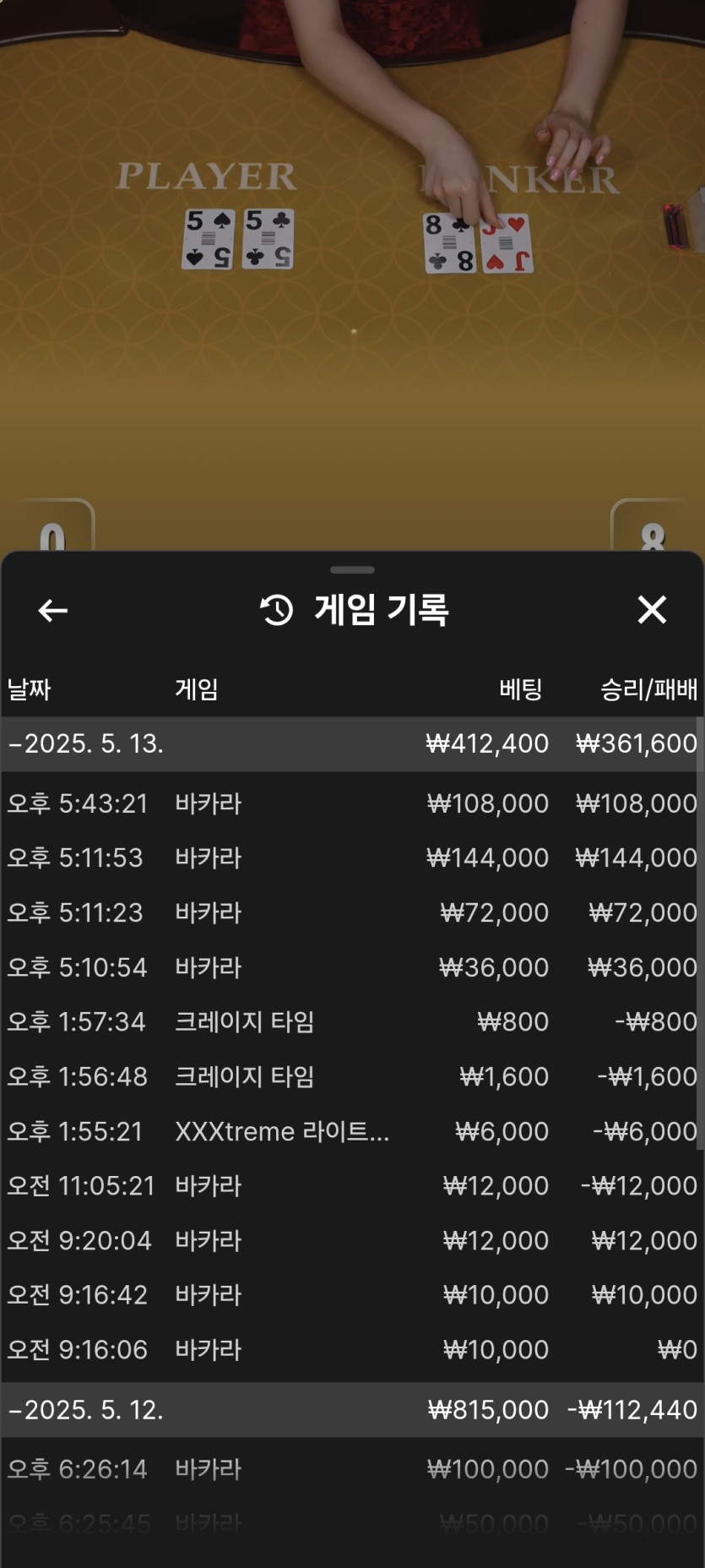Image resolution: width=705 pixels, height=1568 pixels.
Task: Go back from the 게임 기록 panel
Action: [52, 610]
